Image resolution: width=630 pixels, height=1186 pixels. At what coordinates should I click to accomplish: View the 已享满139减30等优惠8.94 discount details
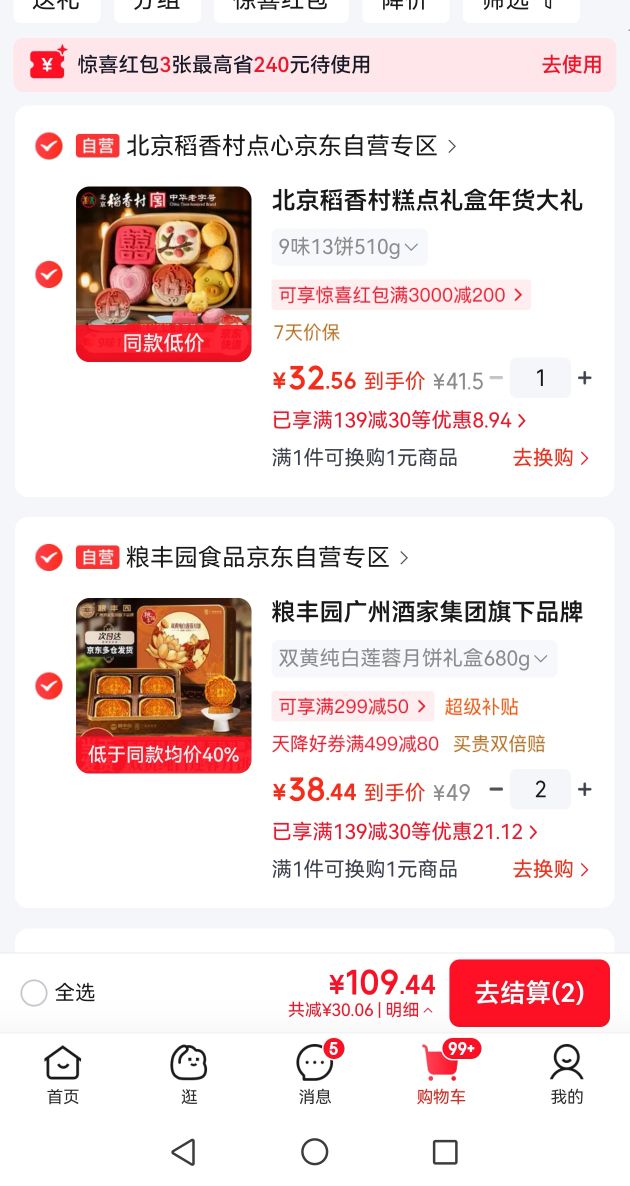tap(399, 420)
